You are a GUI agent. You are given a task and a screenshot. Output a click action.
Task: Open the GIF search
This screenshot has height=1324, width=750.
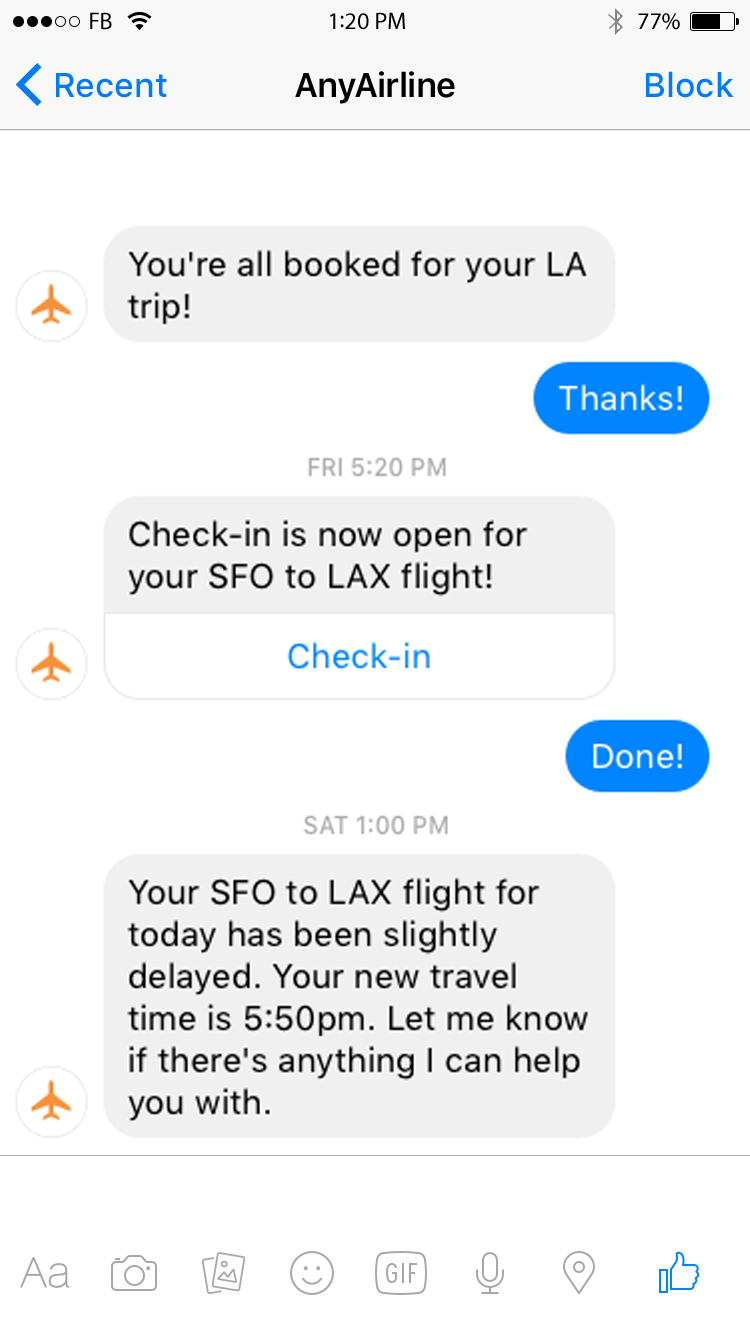pyautogui.click(x=401, y=1273)
